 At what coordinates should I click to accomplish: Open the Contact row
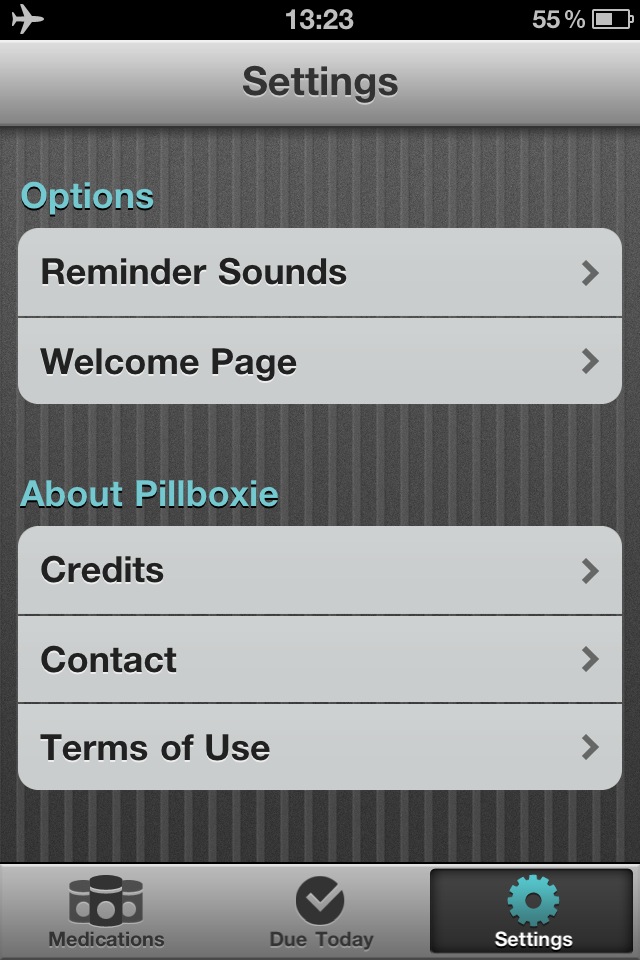pos(320,659)
